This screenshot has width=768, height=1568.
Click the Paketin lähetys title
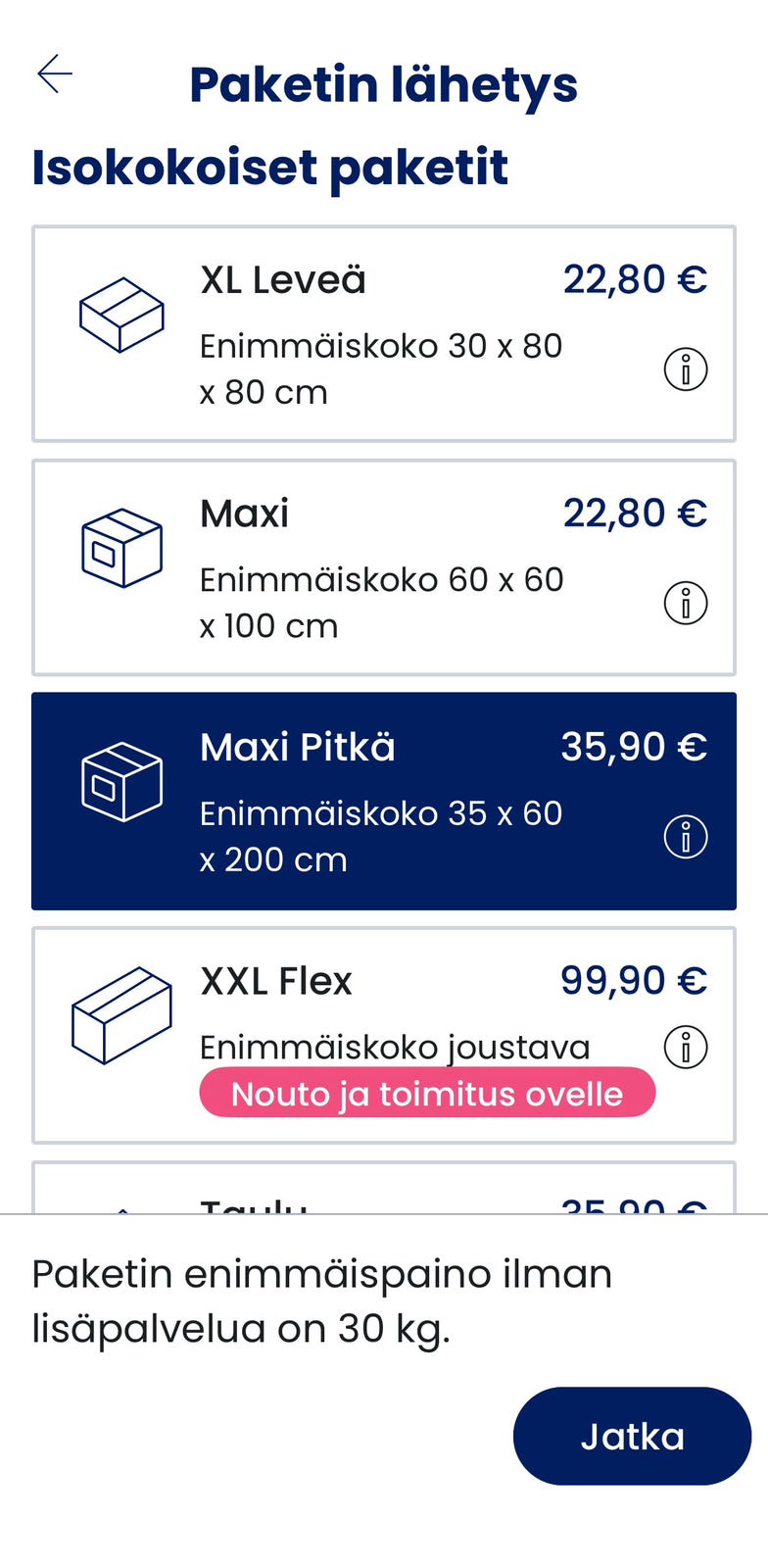(384, 84)
